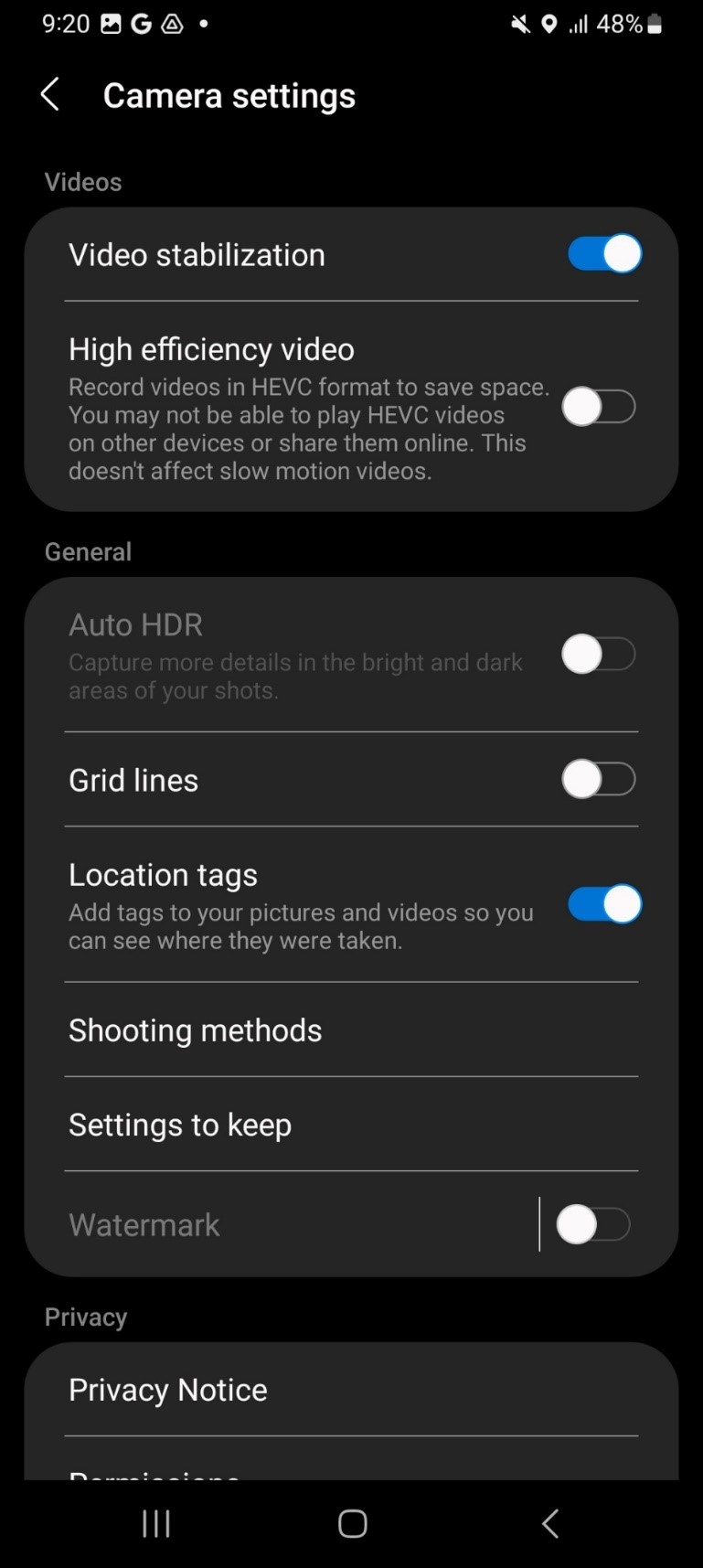Tap the system home button

pos(352,1523)
